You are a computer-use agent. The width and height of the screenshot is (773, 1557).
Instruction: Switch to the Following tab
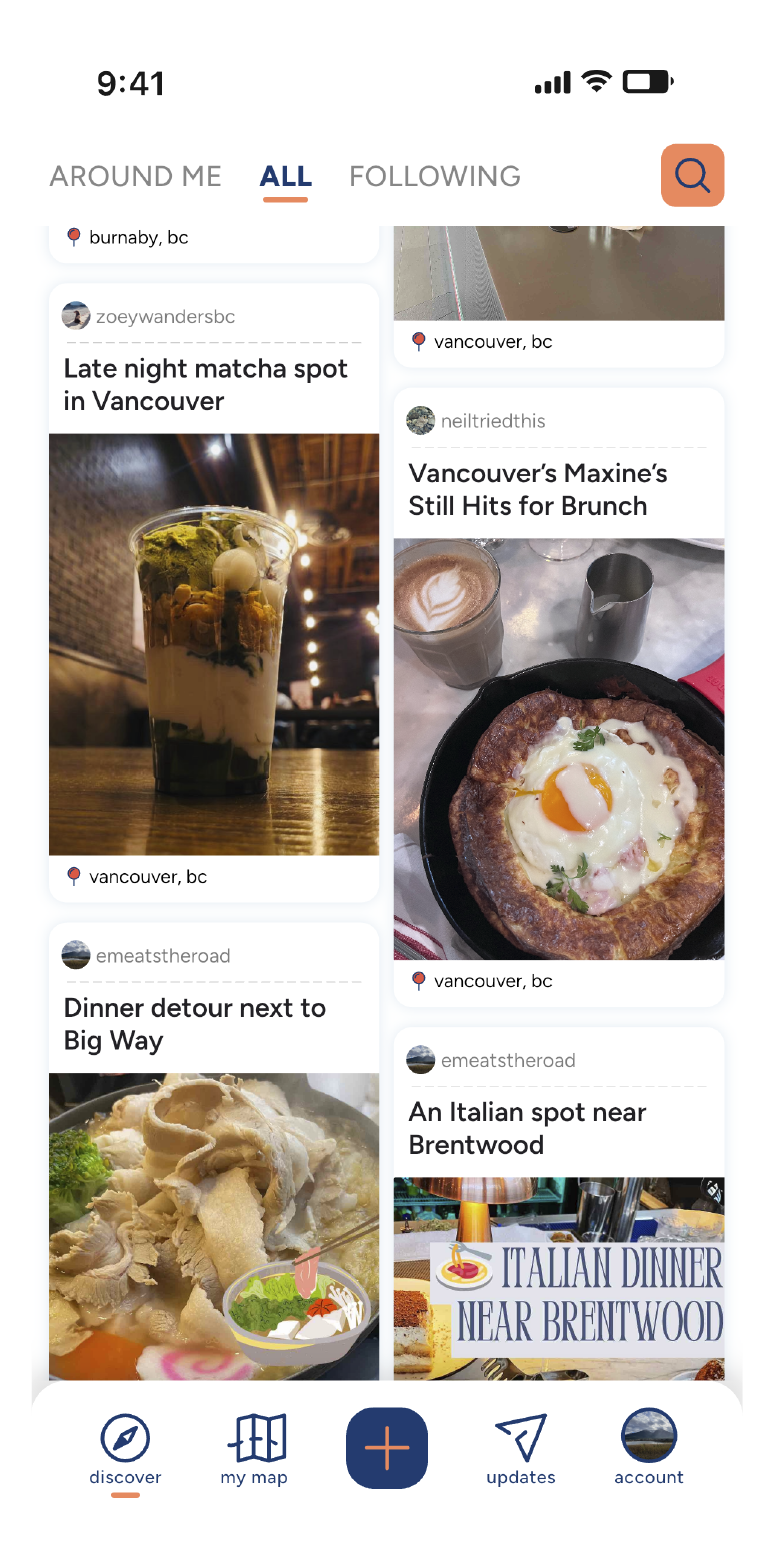tap(434, 177)
